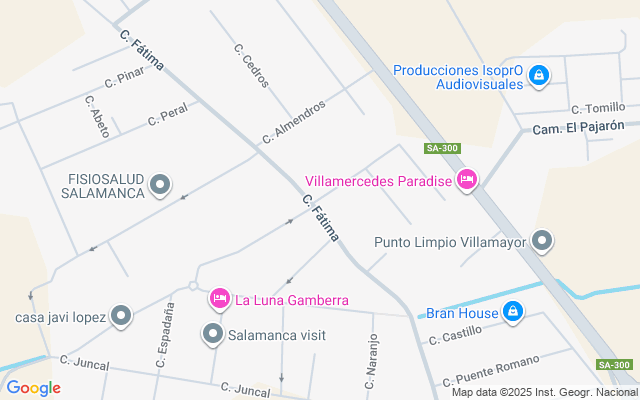This screenshot has width=640, height=400.
Task: Tap the Salamanca visit marker
Action: click(213, 335)
